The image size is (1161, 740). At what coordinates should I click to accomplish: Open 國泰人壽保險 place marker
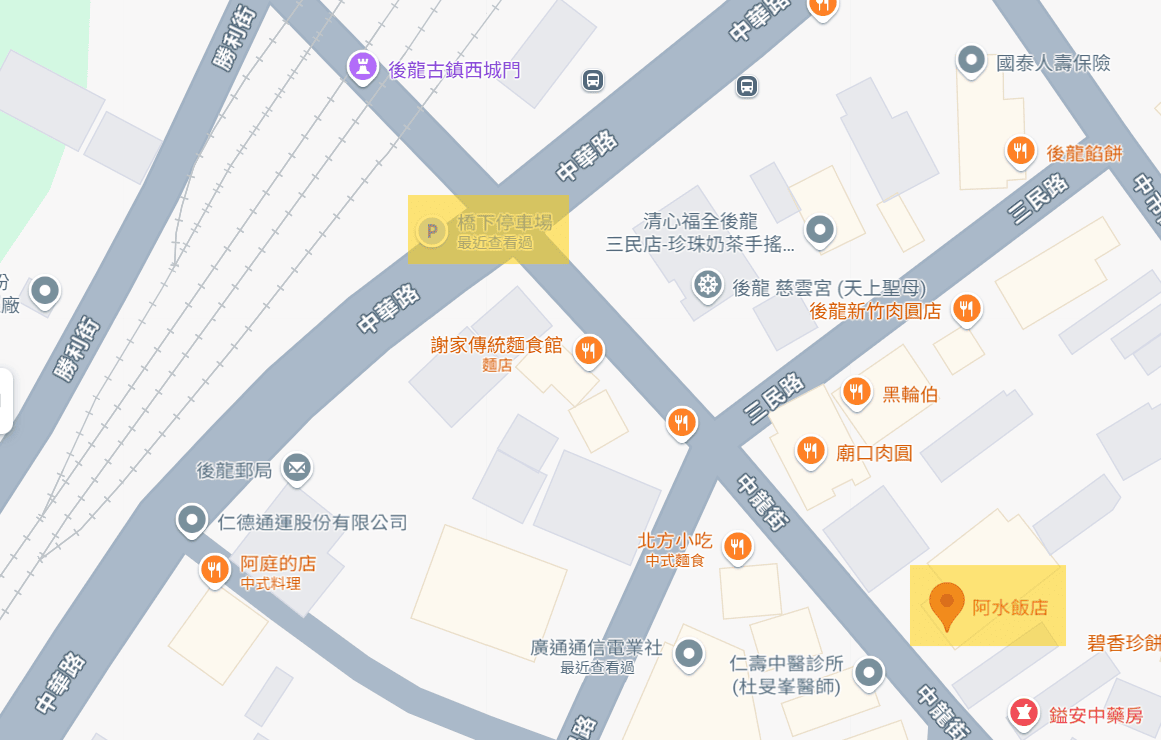click(971, 61)
